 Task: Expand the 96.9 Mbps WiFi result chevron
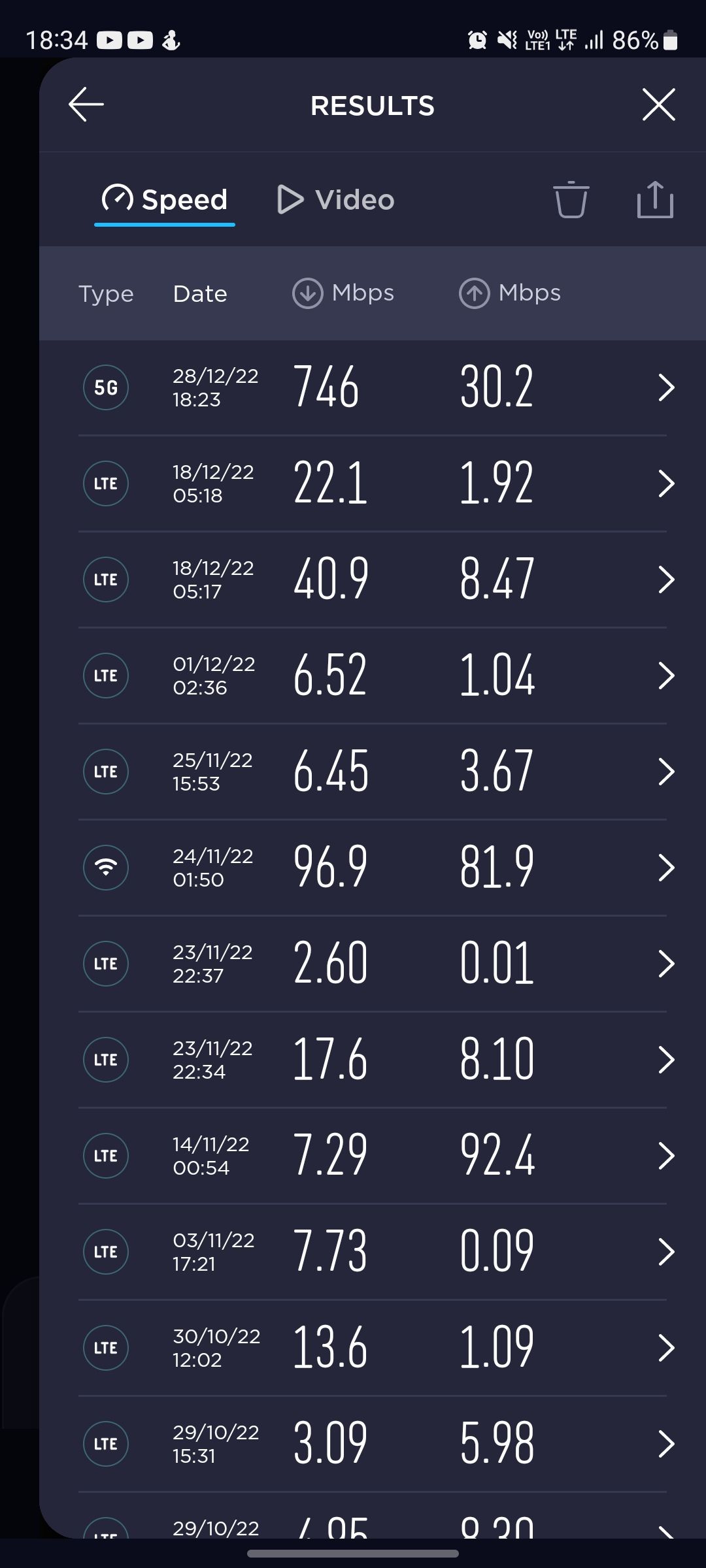tap(667, 867)
